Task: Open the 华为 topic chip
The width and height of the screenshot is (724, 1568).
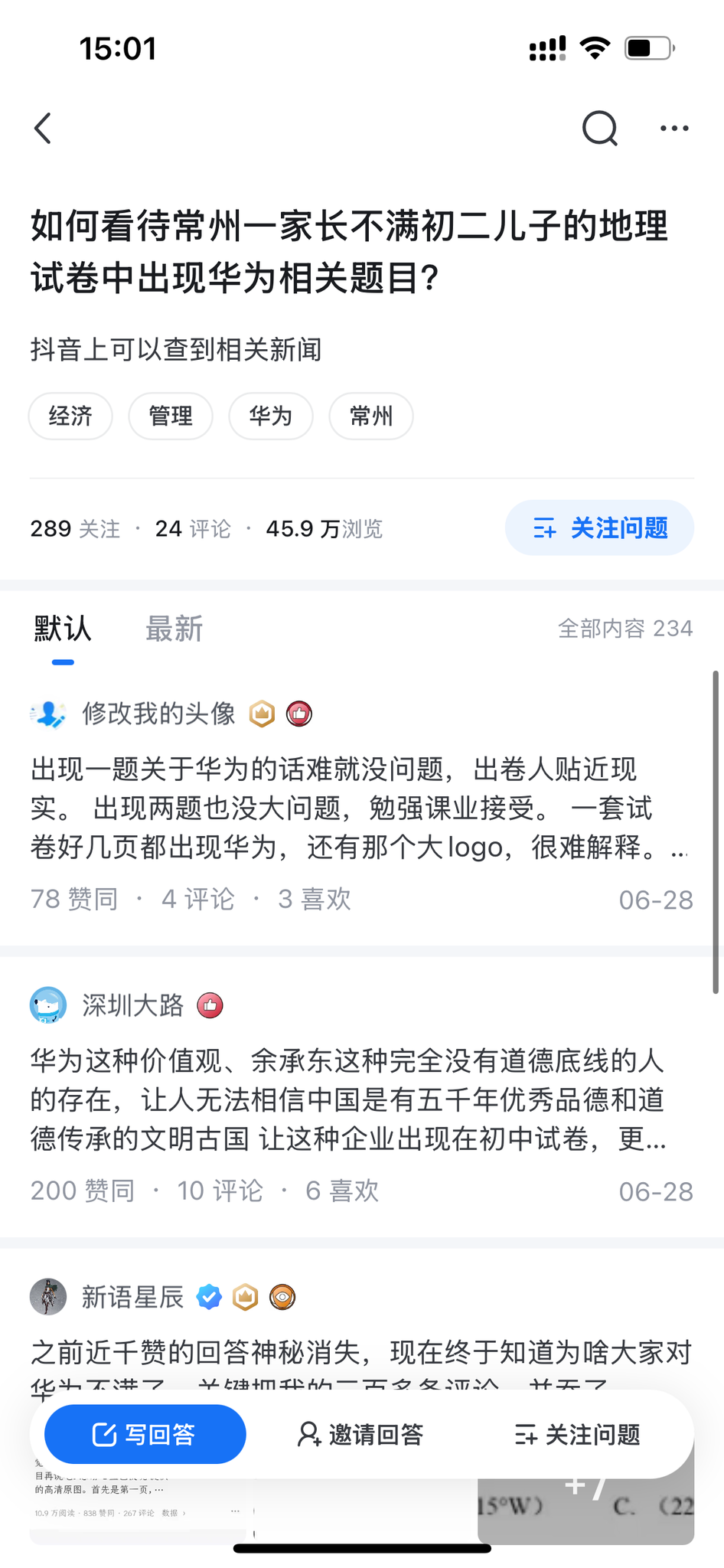Action: (271, 416)
